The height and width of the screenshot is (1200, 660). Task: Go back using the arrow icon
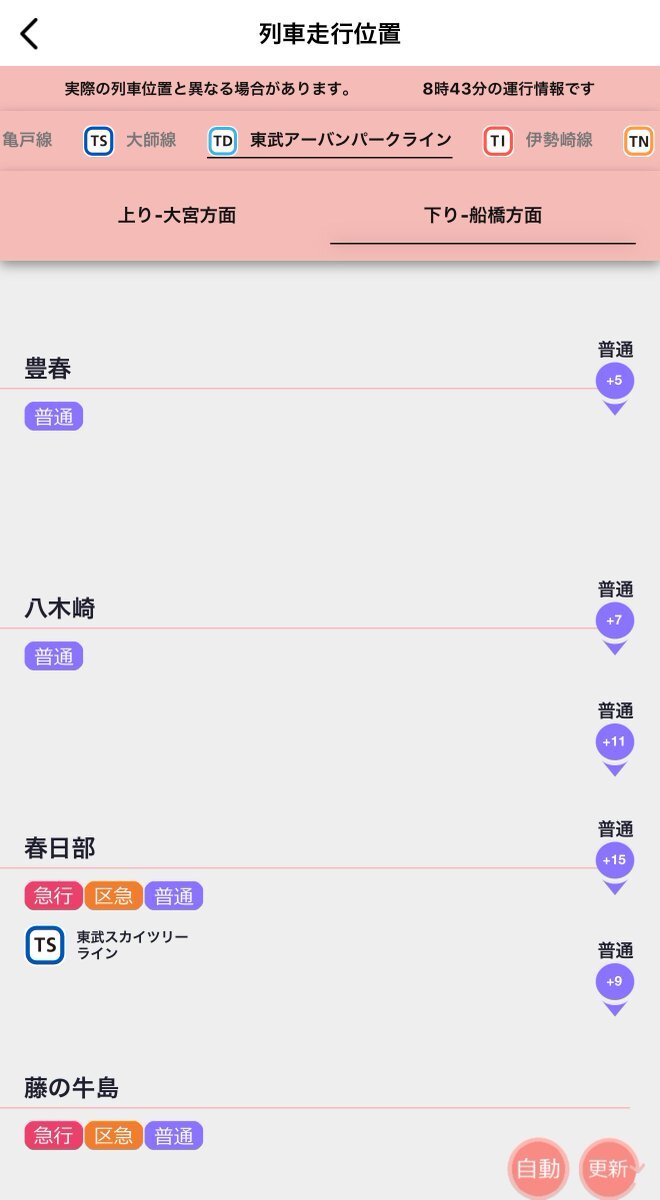30,33
